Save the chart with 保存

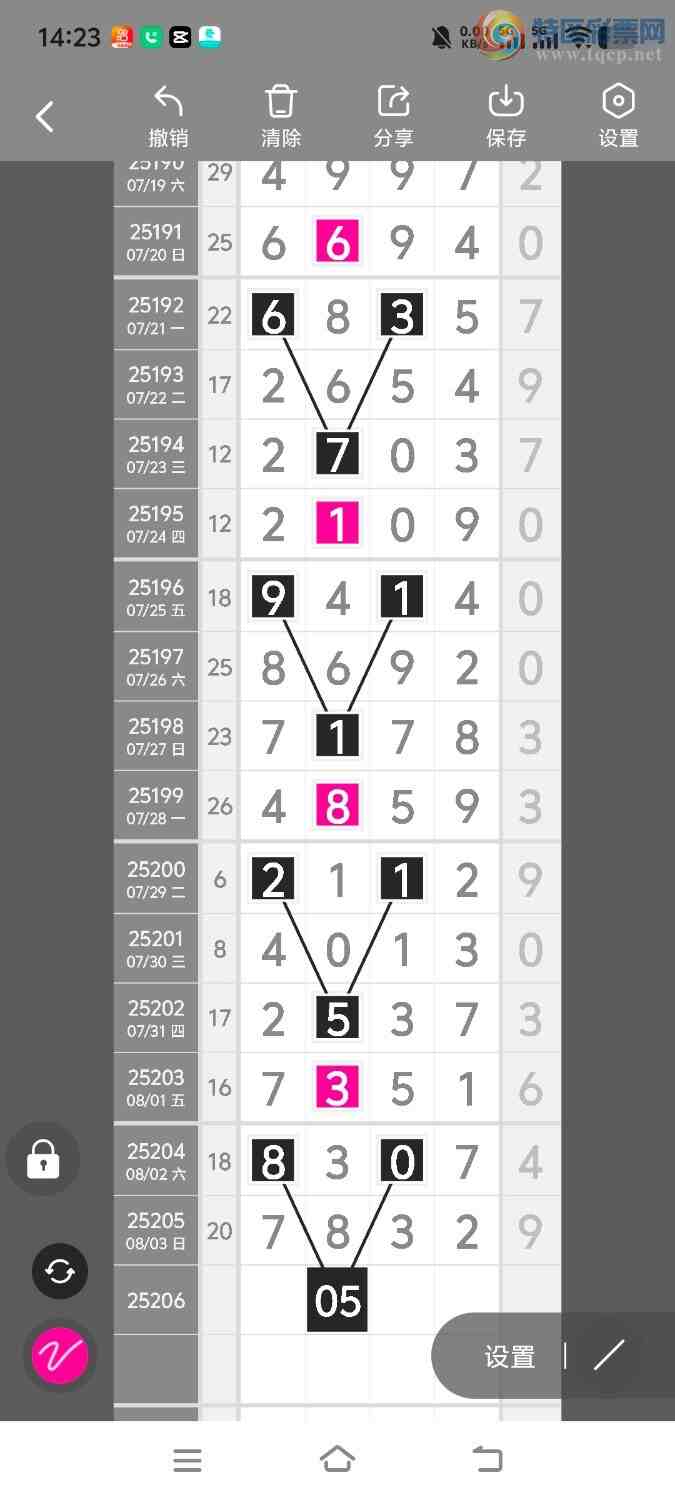pyautogui.click(x=506, y=117)
